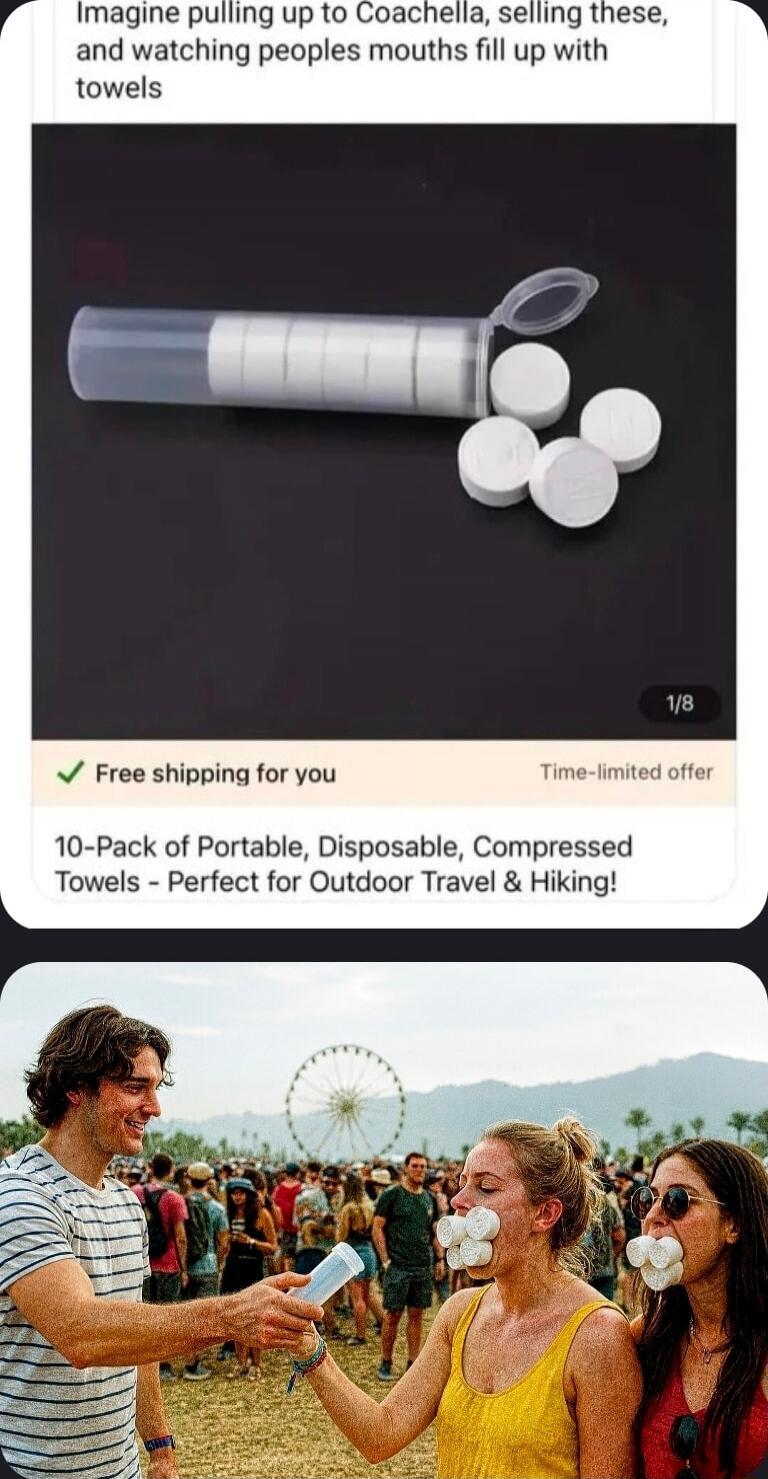The width and height of the screenshot is (768, 1479).
Task: Click the green checkmark shipping icon
Action: (69, 771)
